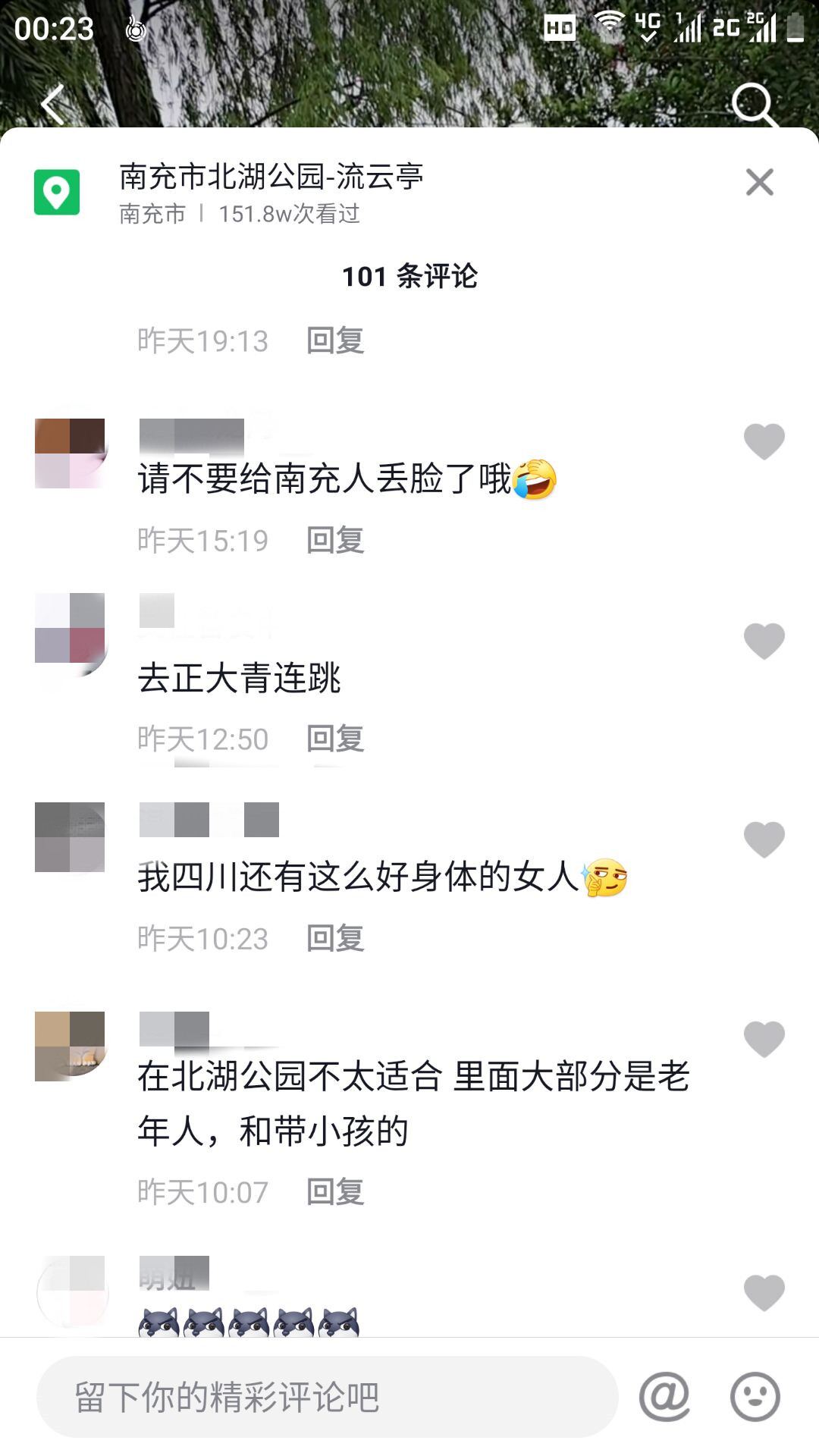The image size is (819, 1456).
Task: Open the avatar of 去正大青连跳 commenter
Action: click(x=70, y=628)
